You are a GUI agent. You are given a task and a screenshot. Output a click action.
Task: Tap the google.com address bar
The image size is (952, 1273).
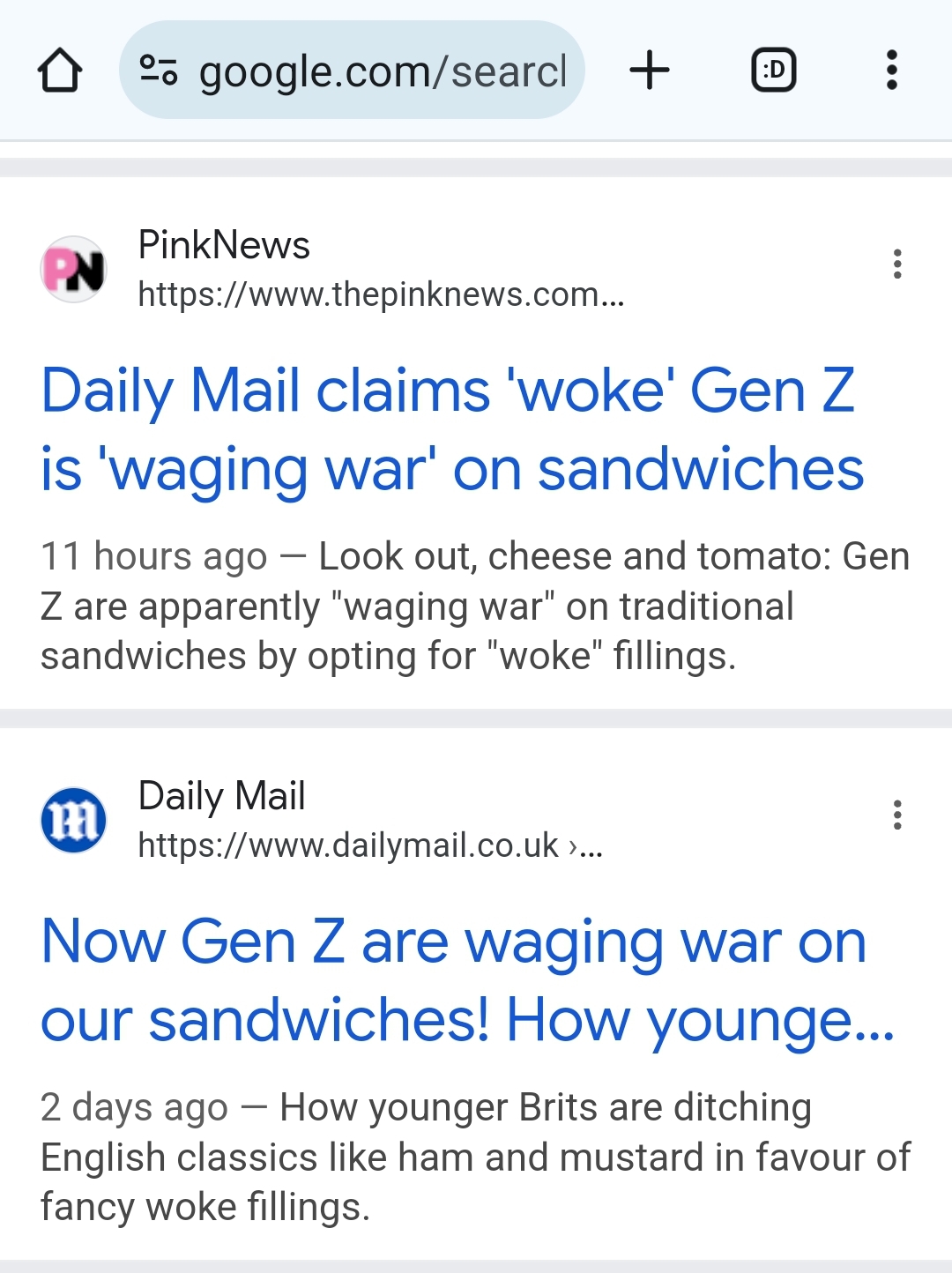coord(352,71)
